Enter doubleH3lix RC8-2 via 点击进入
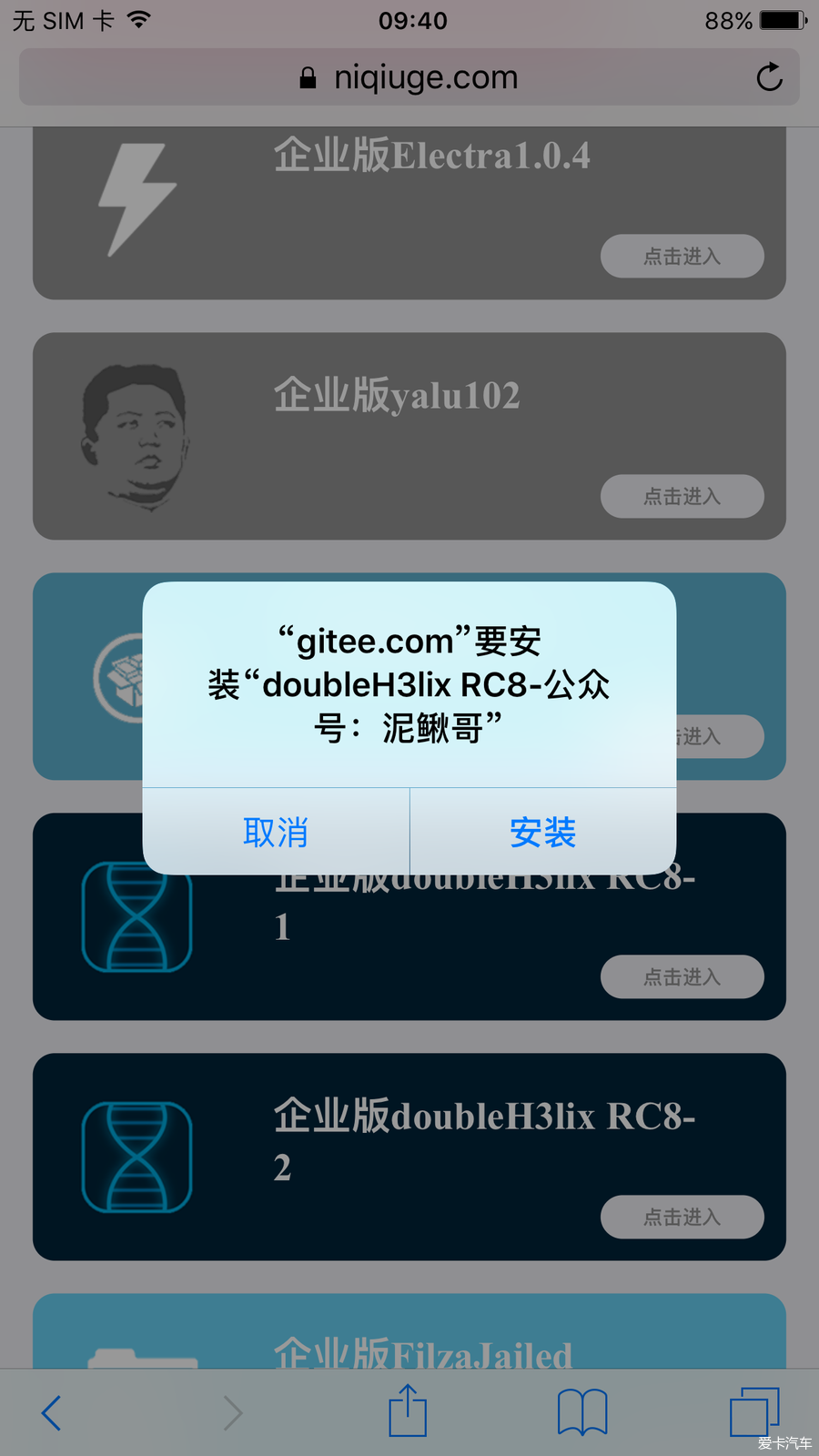The width and height of the screenshot is (819, 1456). [682, 1218]
